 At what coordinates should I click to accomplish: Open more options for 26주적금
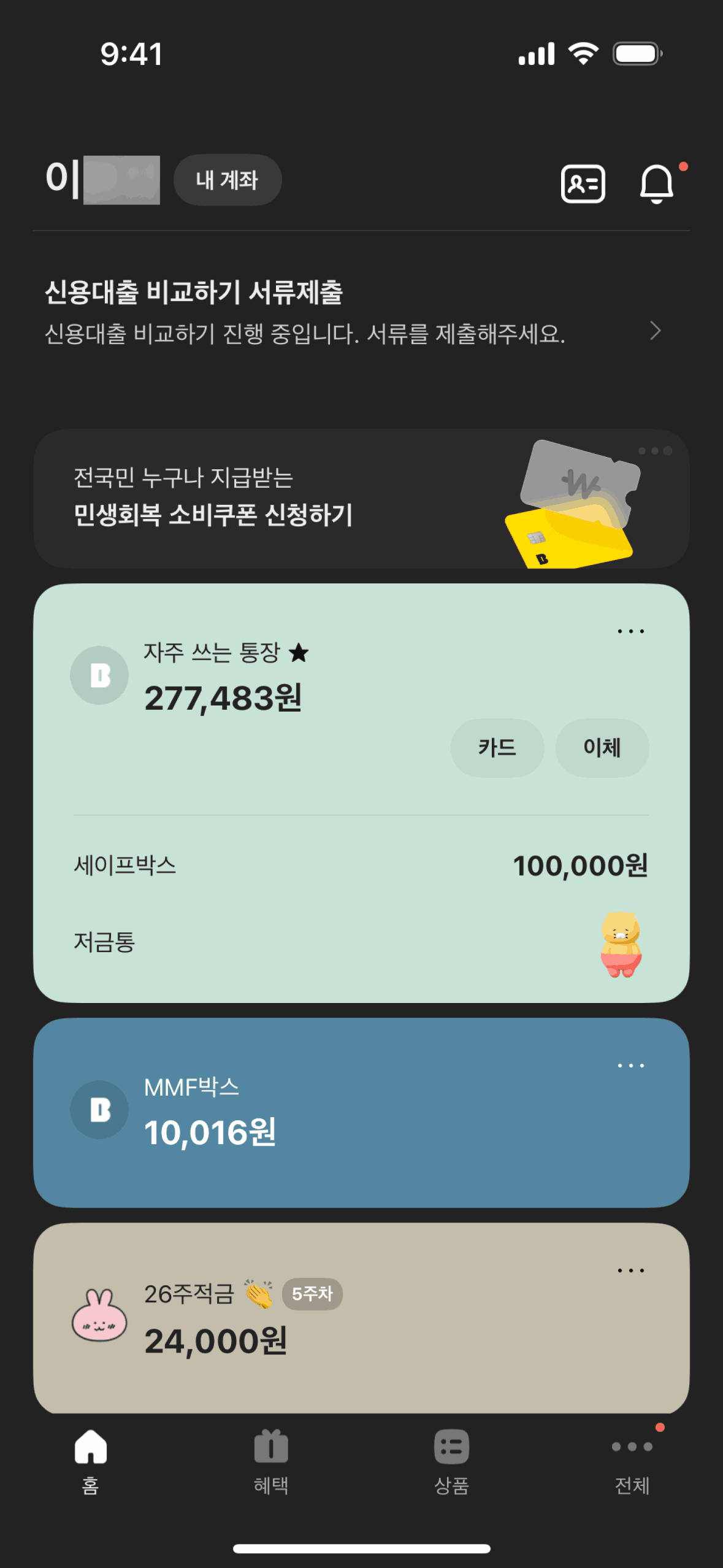(x=631, y=1270)
